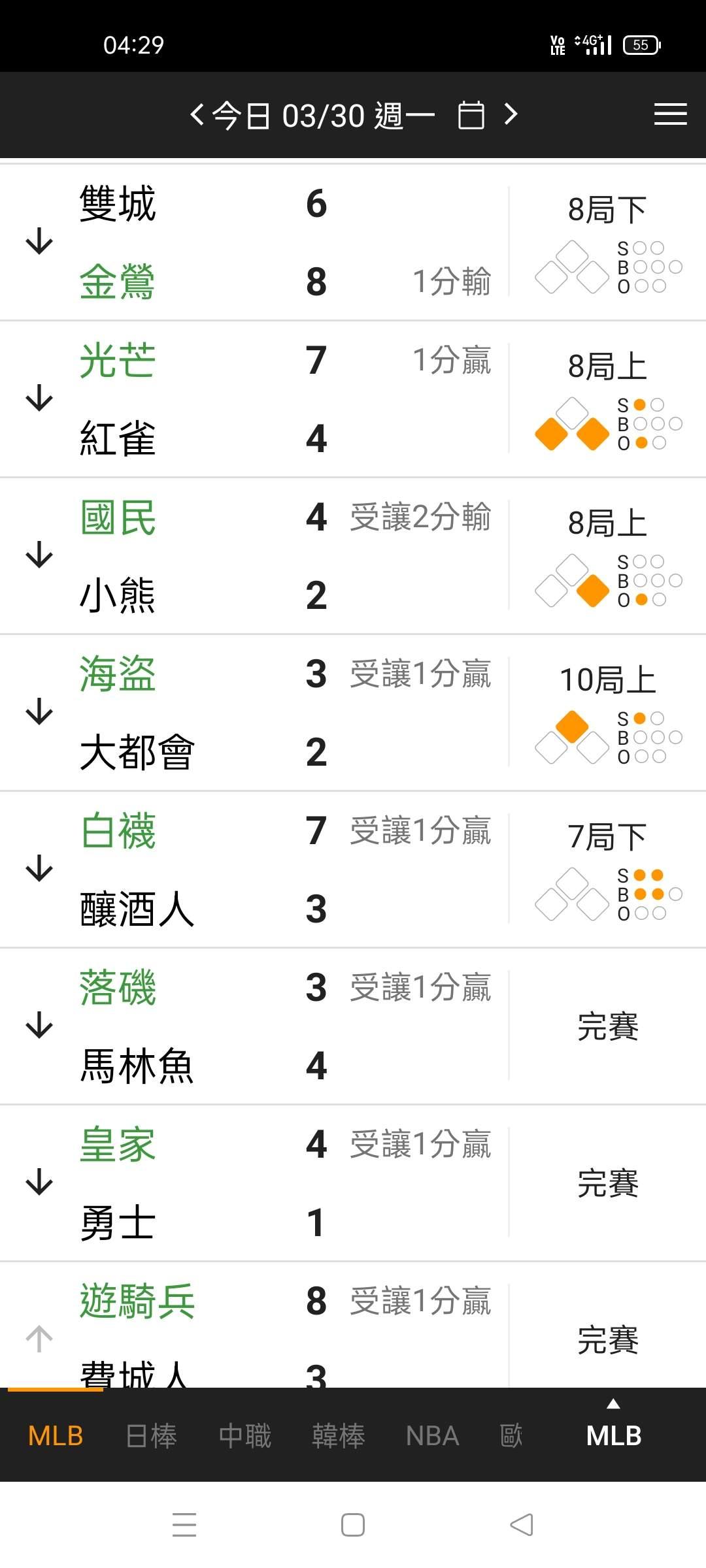Go back with the system back button
706x1568 pixels.
tap(522, 1525)
